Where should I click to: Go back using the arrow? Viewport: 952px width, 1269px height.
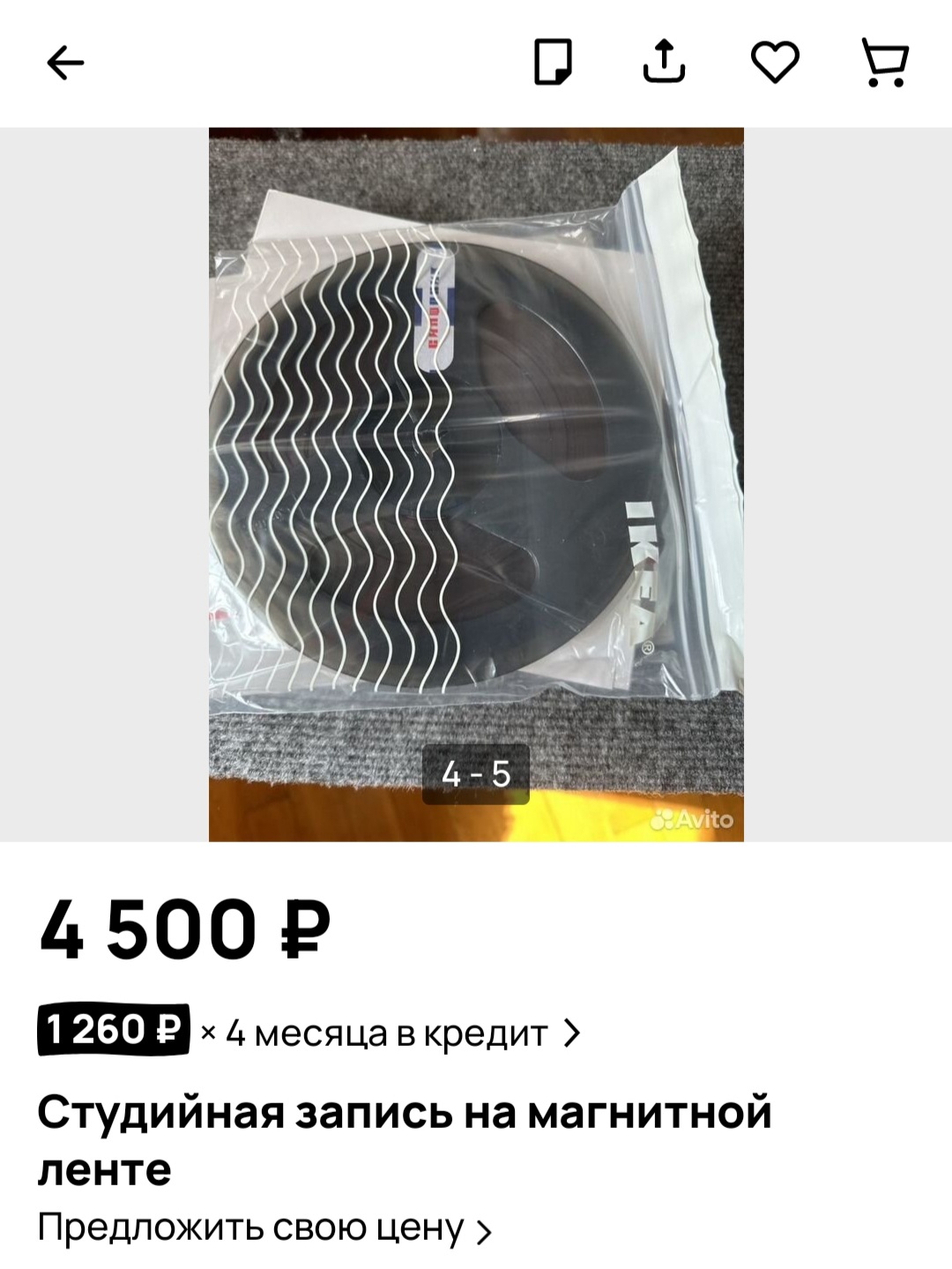65,63
